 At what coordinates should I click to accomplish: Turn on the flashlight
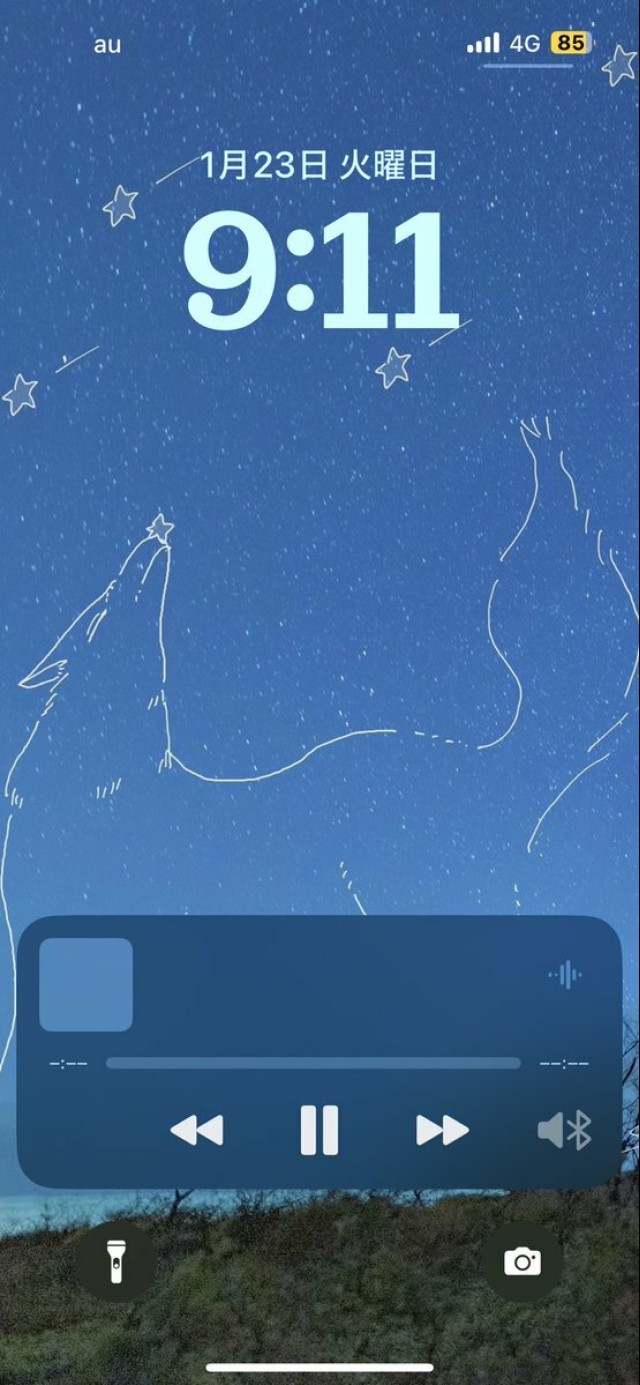(116, 1261)
